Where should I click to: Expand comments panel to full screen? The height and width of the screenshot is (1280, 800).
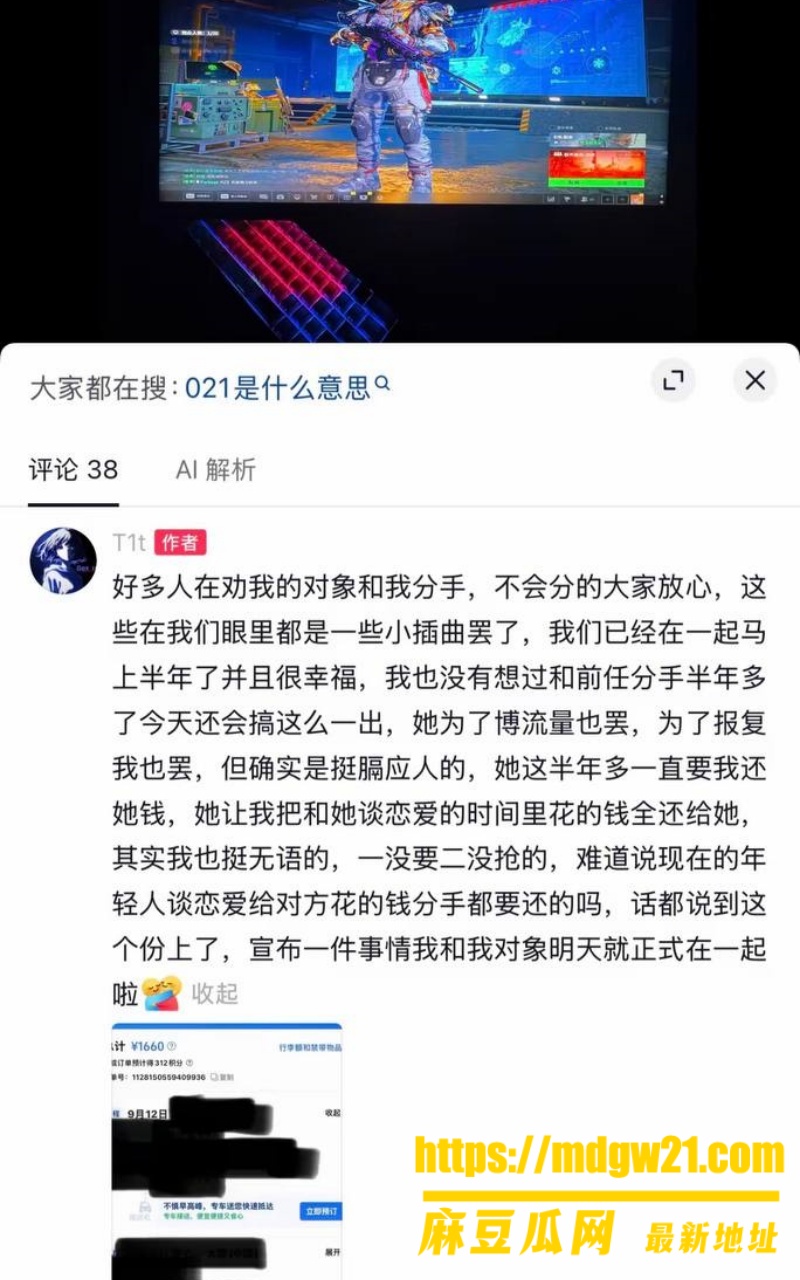pyautogui.click(x=673, y=380)
